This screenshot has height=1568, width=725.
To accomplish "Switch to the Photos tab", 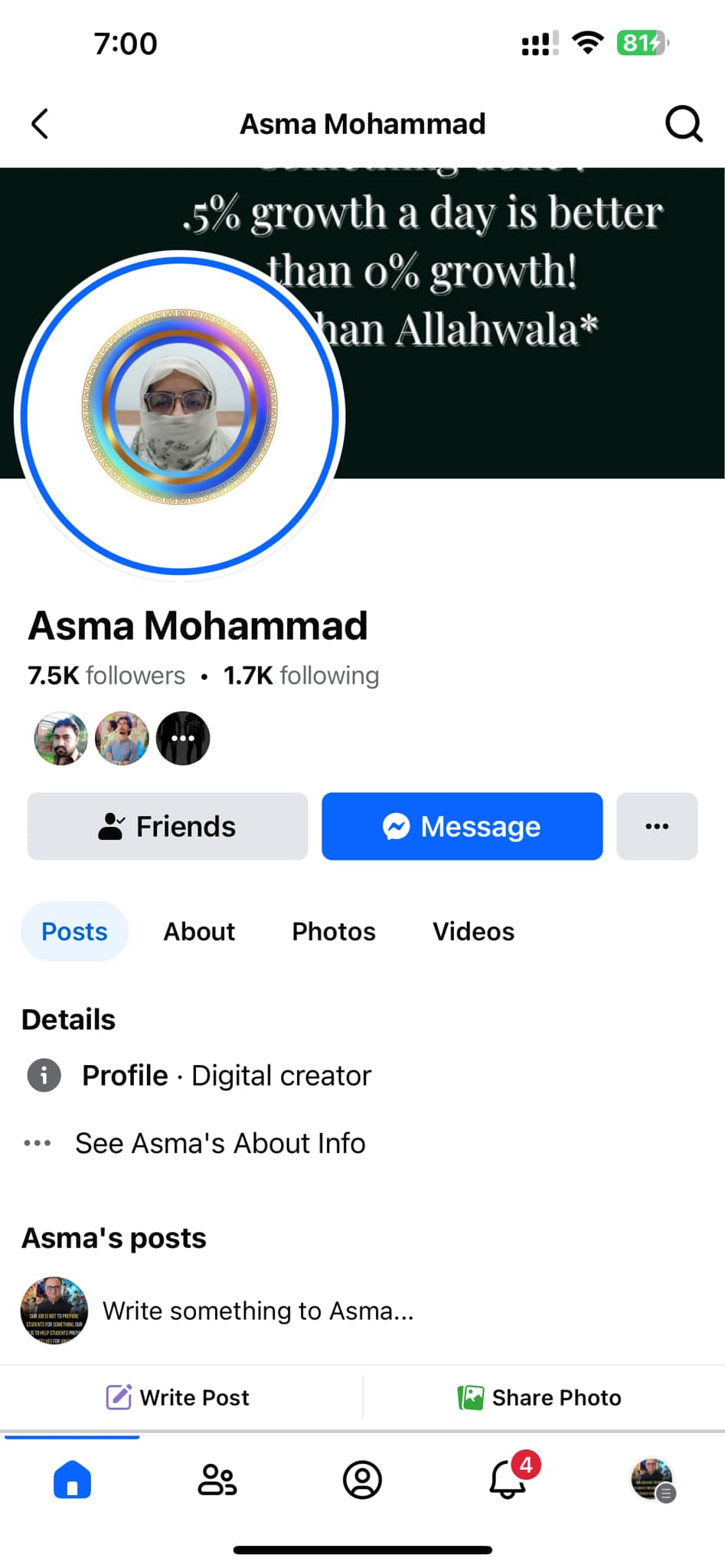I will pos(334,931).
